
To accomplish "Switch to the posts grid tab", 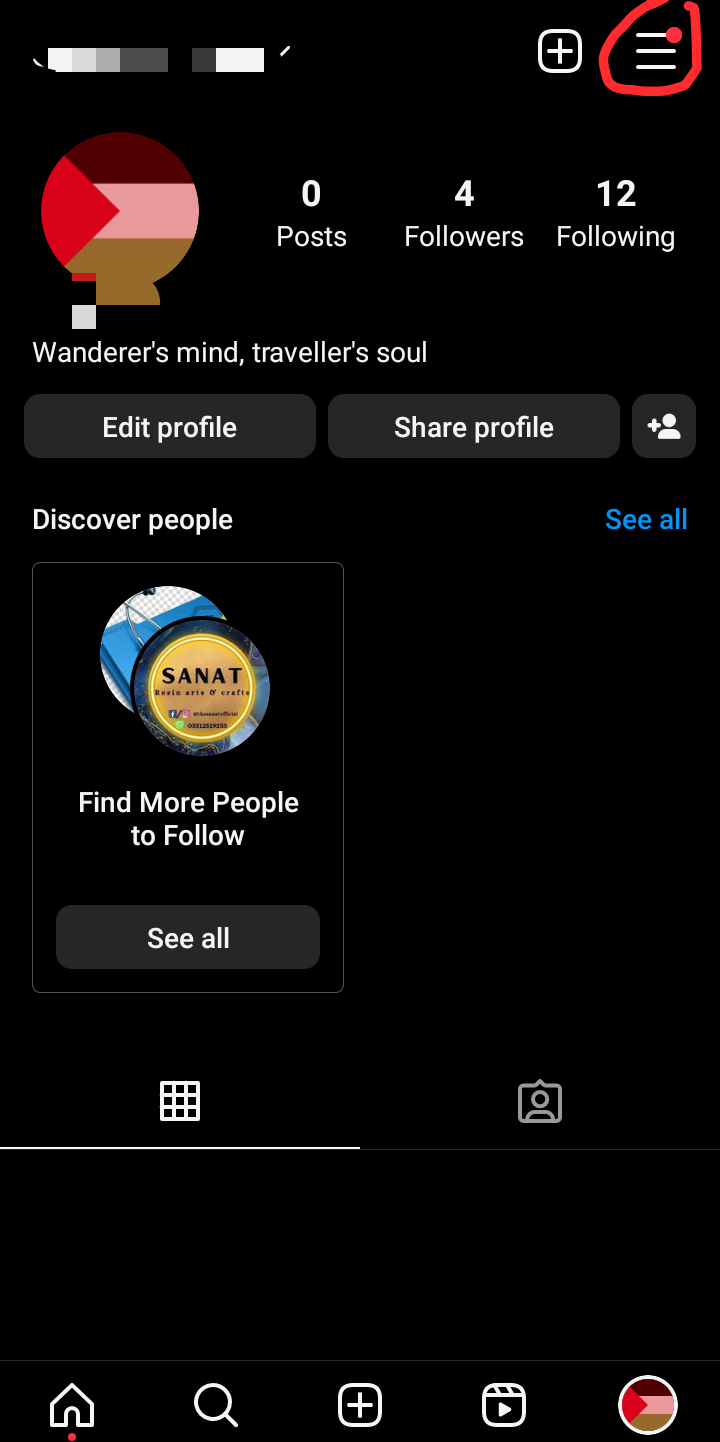I will 180,1100.
